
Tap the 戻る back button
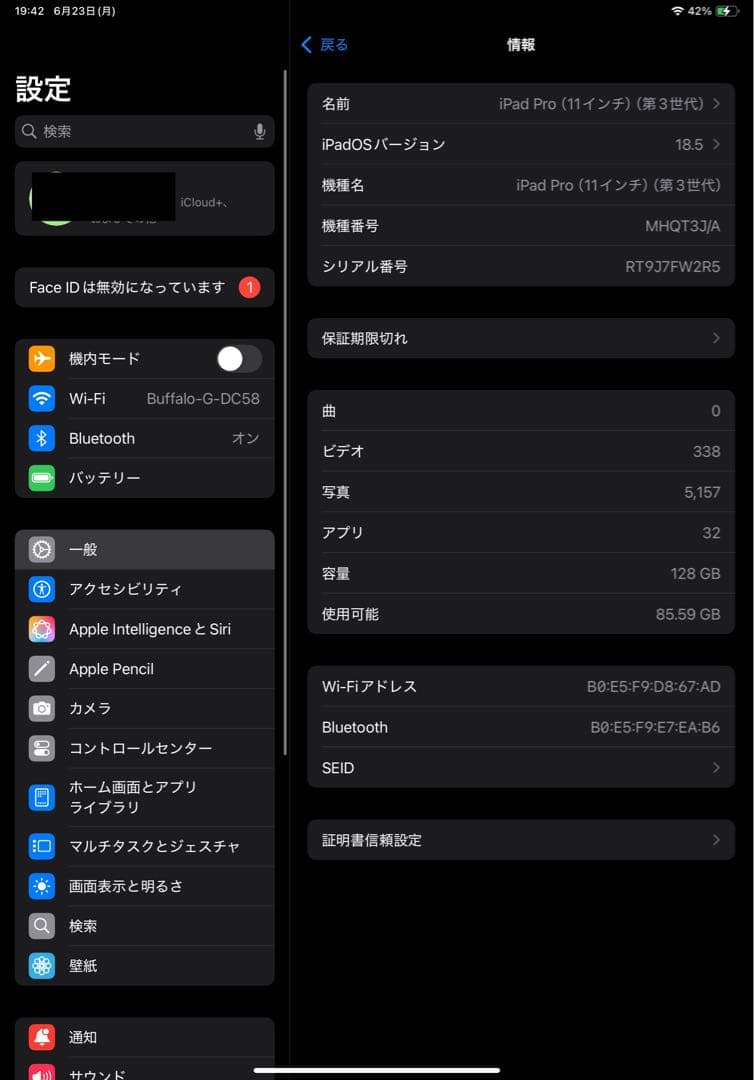click(x=322, y=45)
